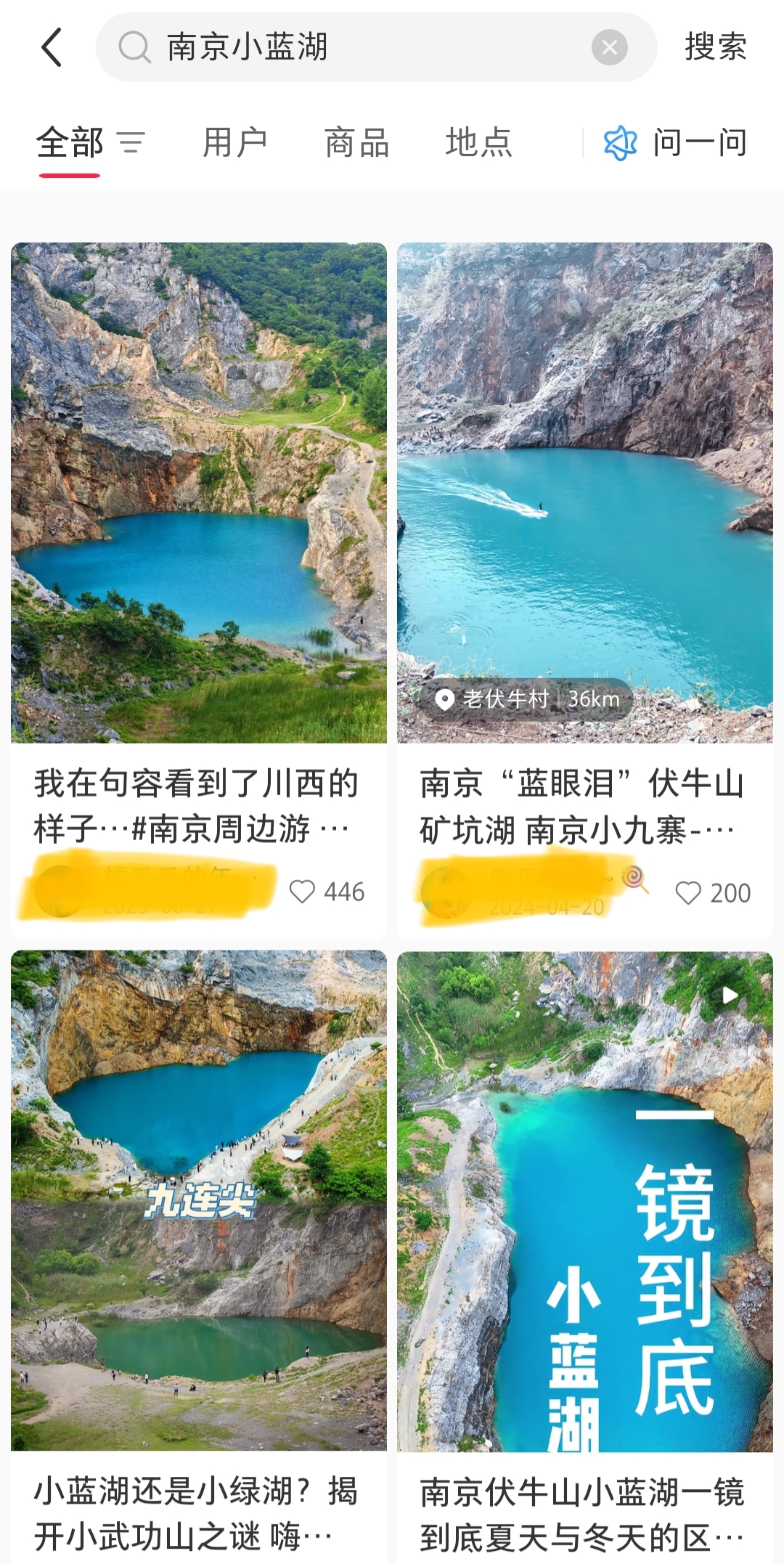
Task: Switch to the 地点 tab
Action: [478, 142]
